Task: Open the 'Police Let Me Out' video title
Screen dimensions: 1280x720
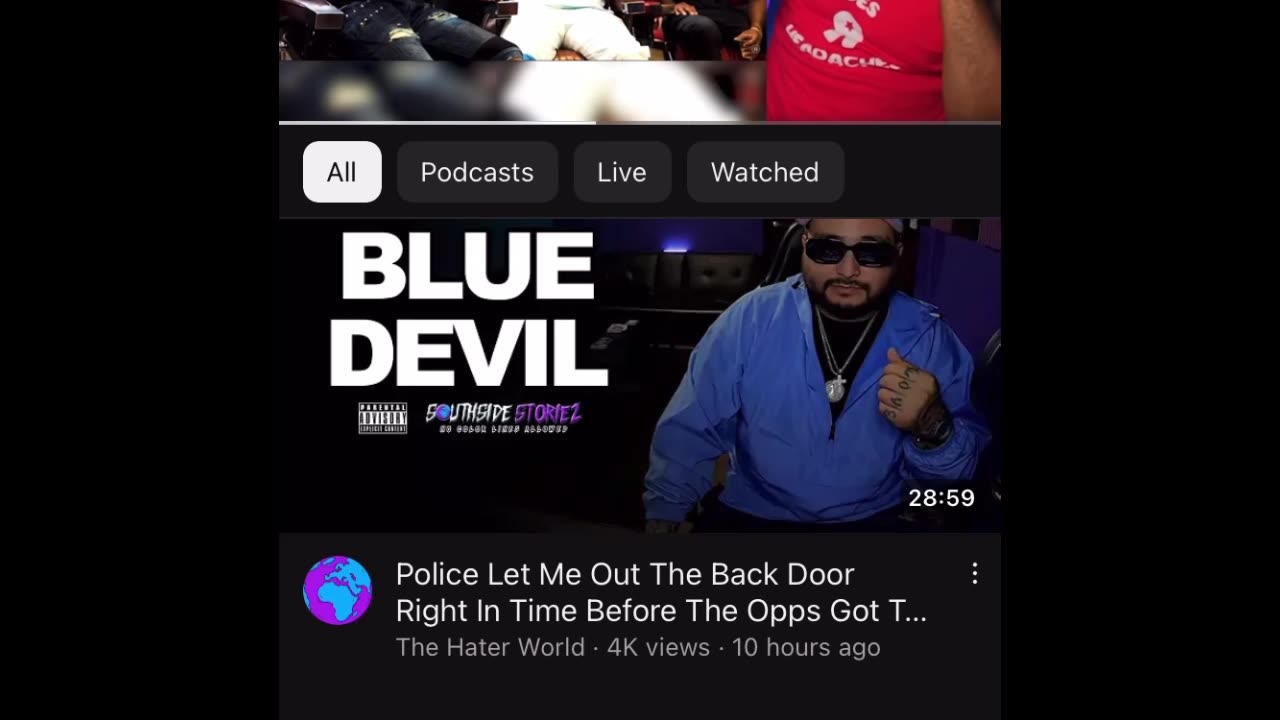Action: (660, 592)
